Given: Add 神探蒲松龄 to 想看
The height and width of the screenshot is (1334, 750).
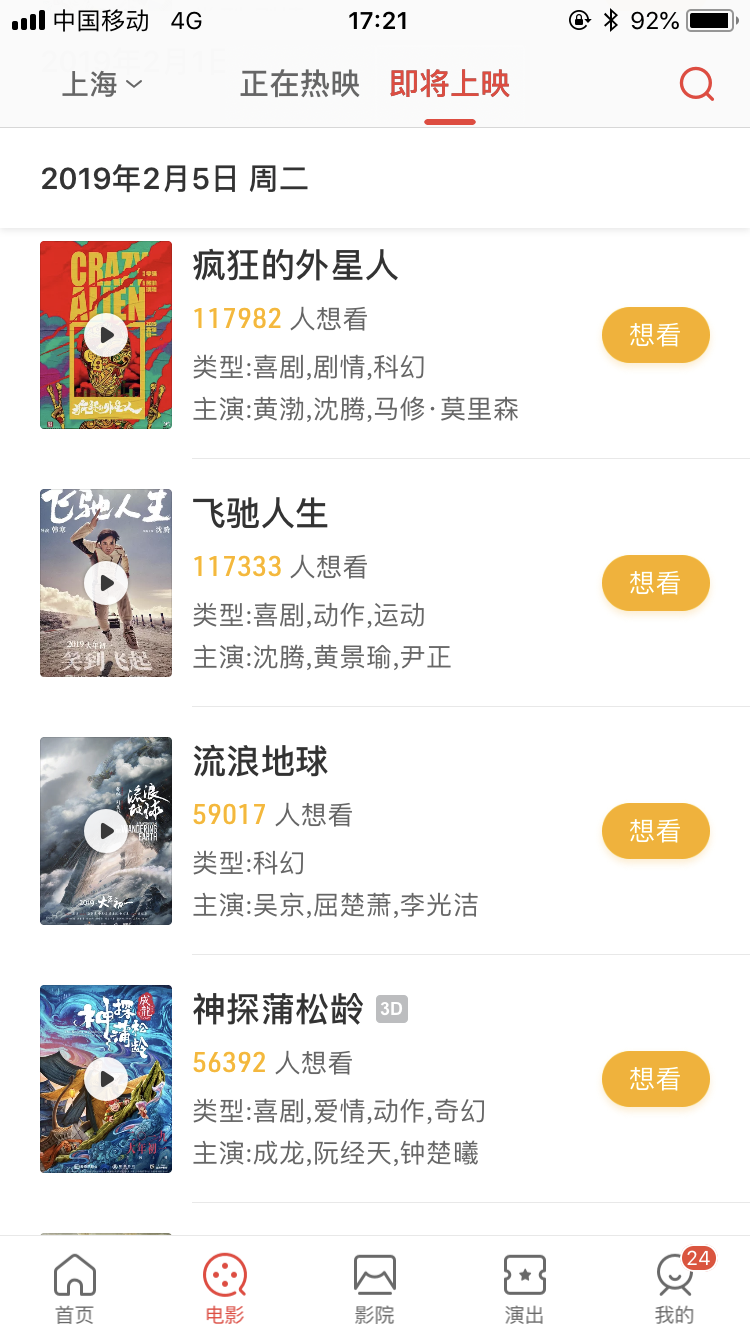Looking at the screenshot, I should tap(655, 1079).
